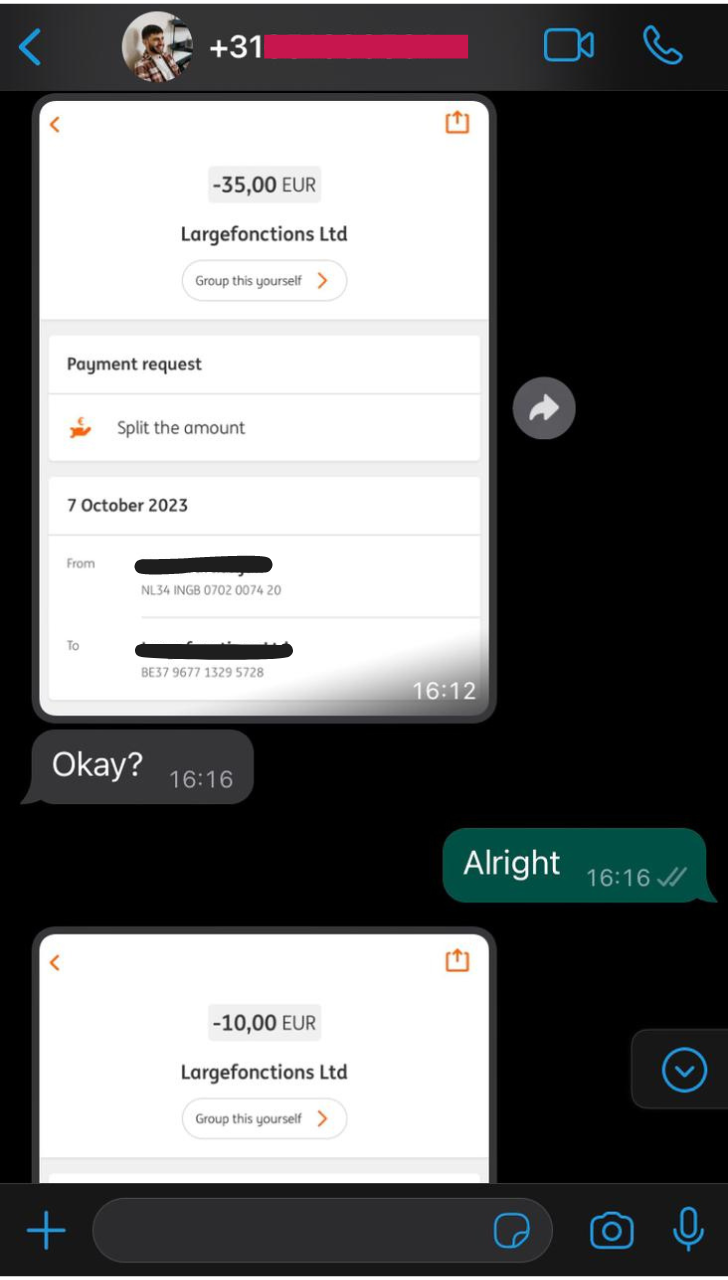Jump to the latest messages
This screenshot has width=728, height=1280.
click(x=685, y=1070)
